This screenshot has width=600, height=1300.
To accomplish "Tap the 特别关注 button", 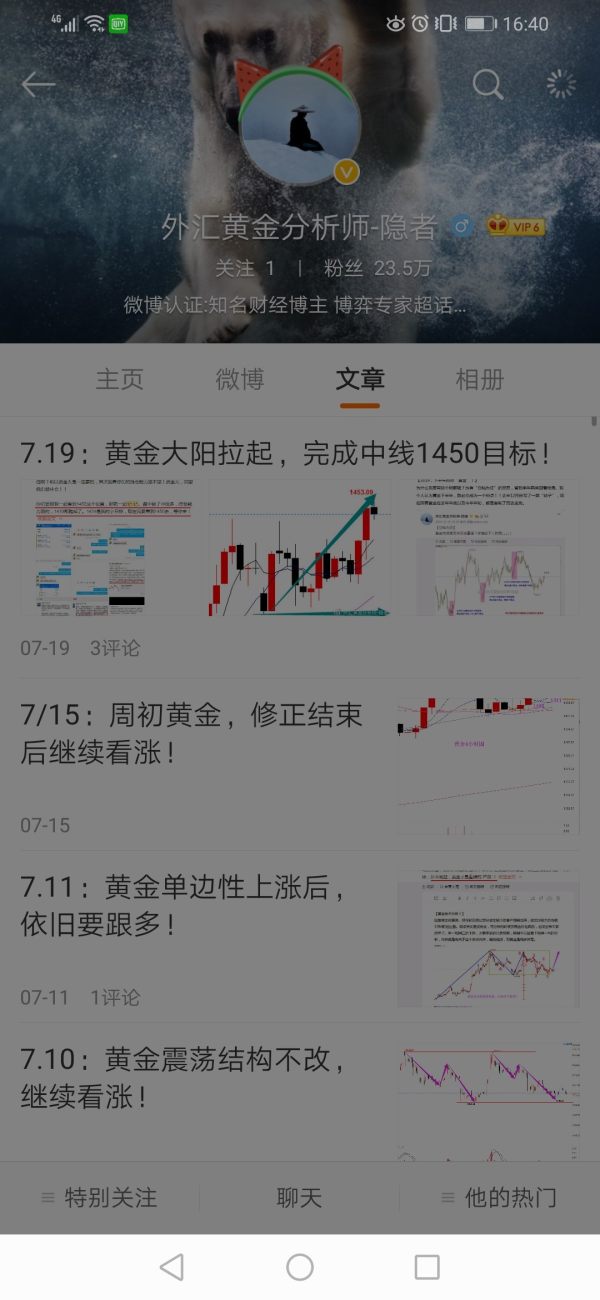I will pos(100,1197).
